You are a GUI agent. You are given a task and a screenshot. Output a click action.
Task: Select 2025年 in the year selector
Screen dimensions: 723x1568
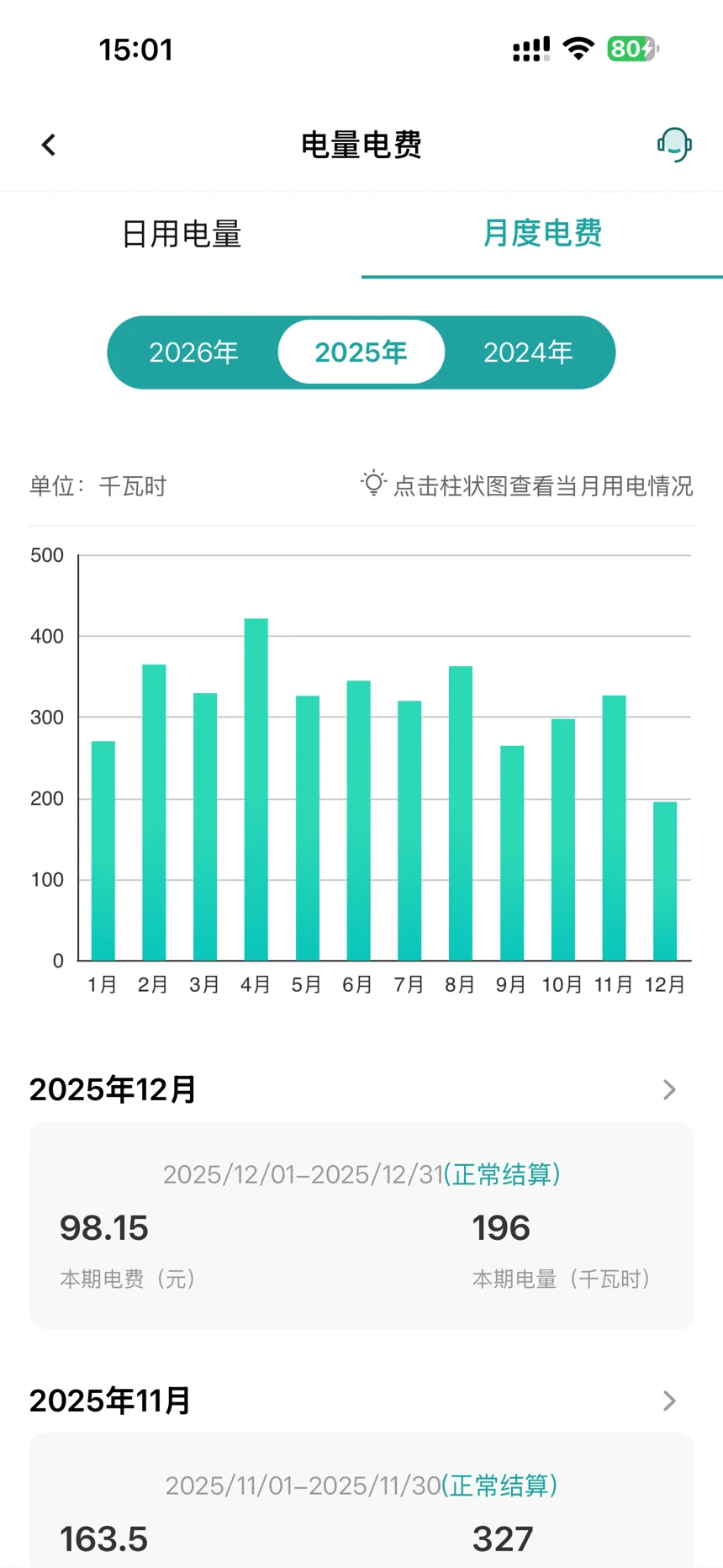tap(361, 352)
